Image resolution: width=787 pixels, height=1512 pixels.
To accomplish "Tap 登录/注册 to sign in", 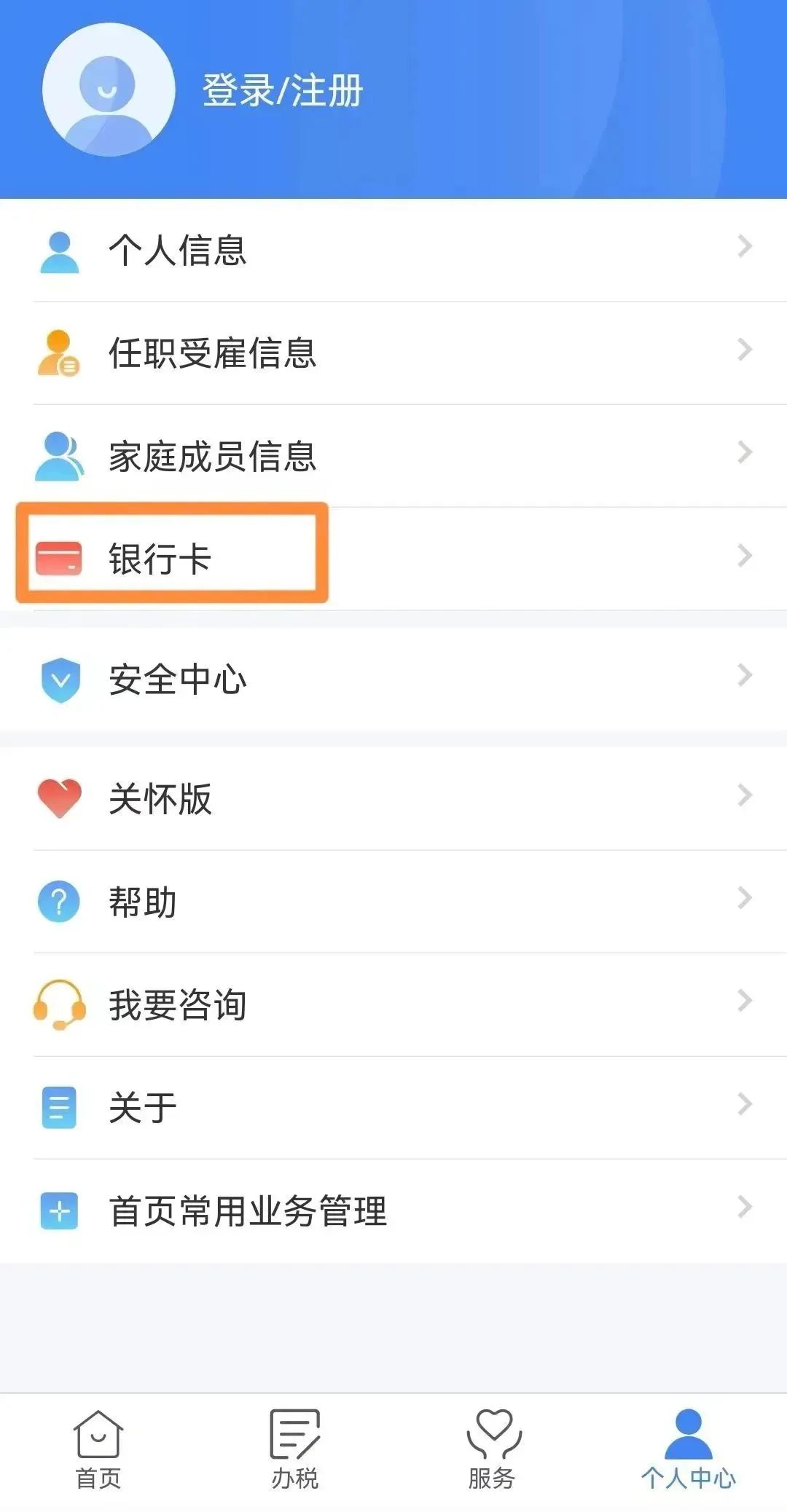I will [x=283, y=90].
